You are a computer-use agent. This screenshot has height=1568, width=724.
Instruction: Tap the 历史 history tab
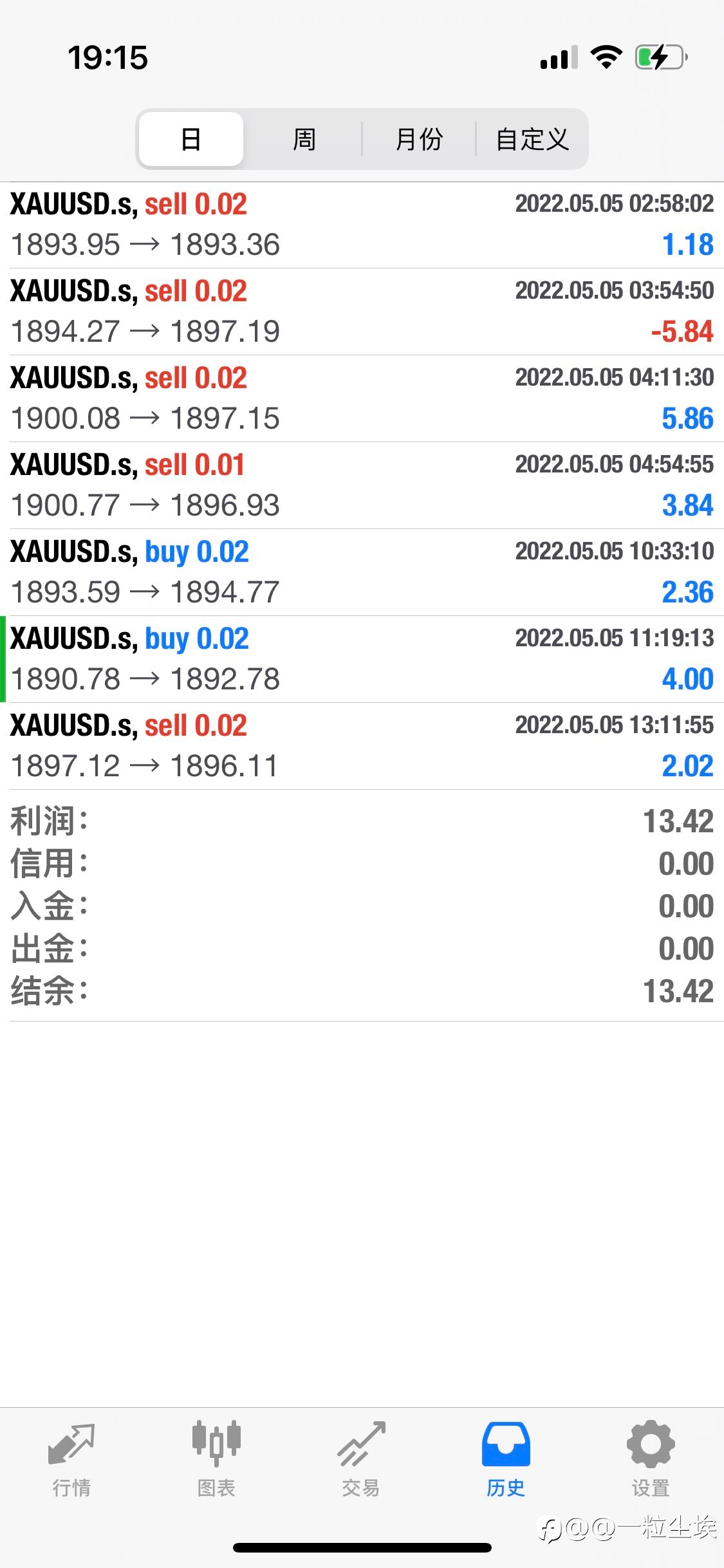(x=506, y=1460)
